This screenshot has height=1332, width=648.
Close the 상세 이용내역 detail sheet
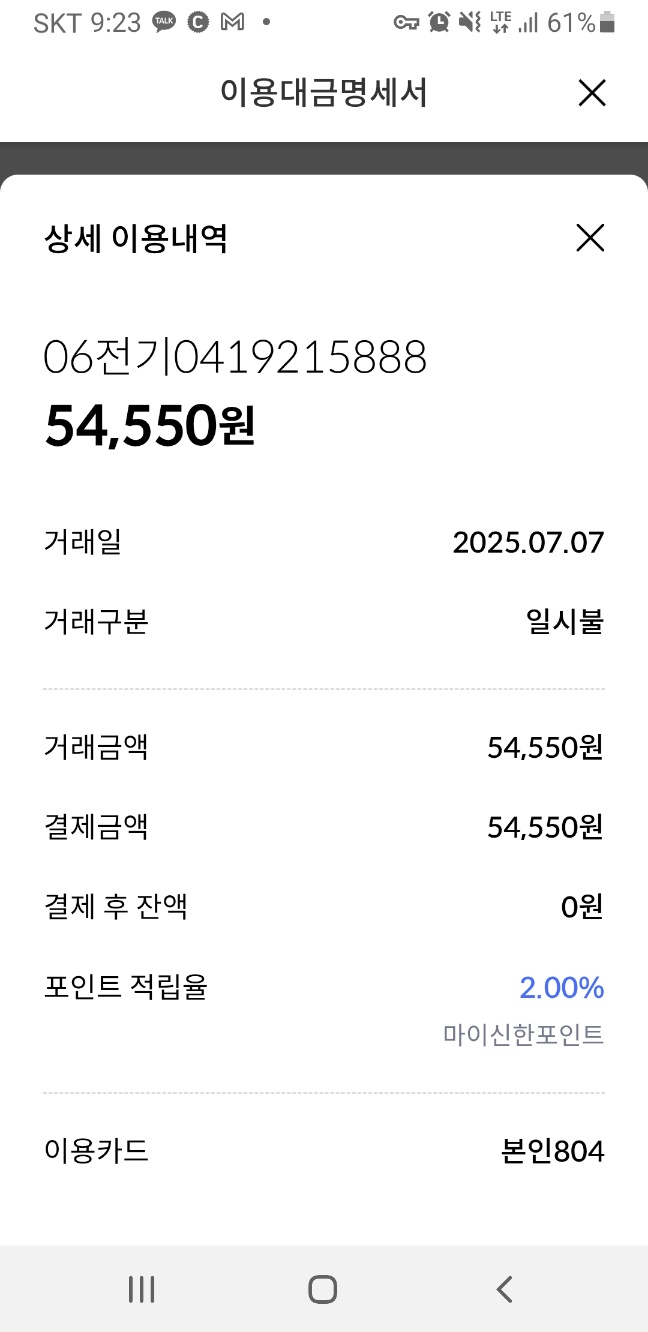tap(590, 238)
